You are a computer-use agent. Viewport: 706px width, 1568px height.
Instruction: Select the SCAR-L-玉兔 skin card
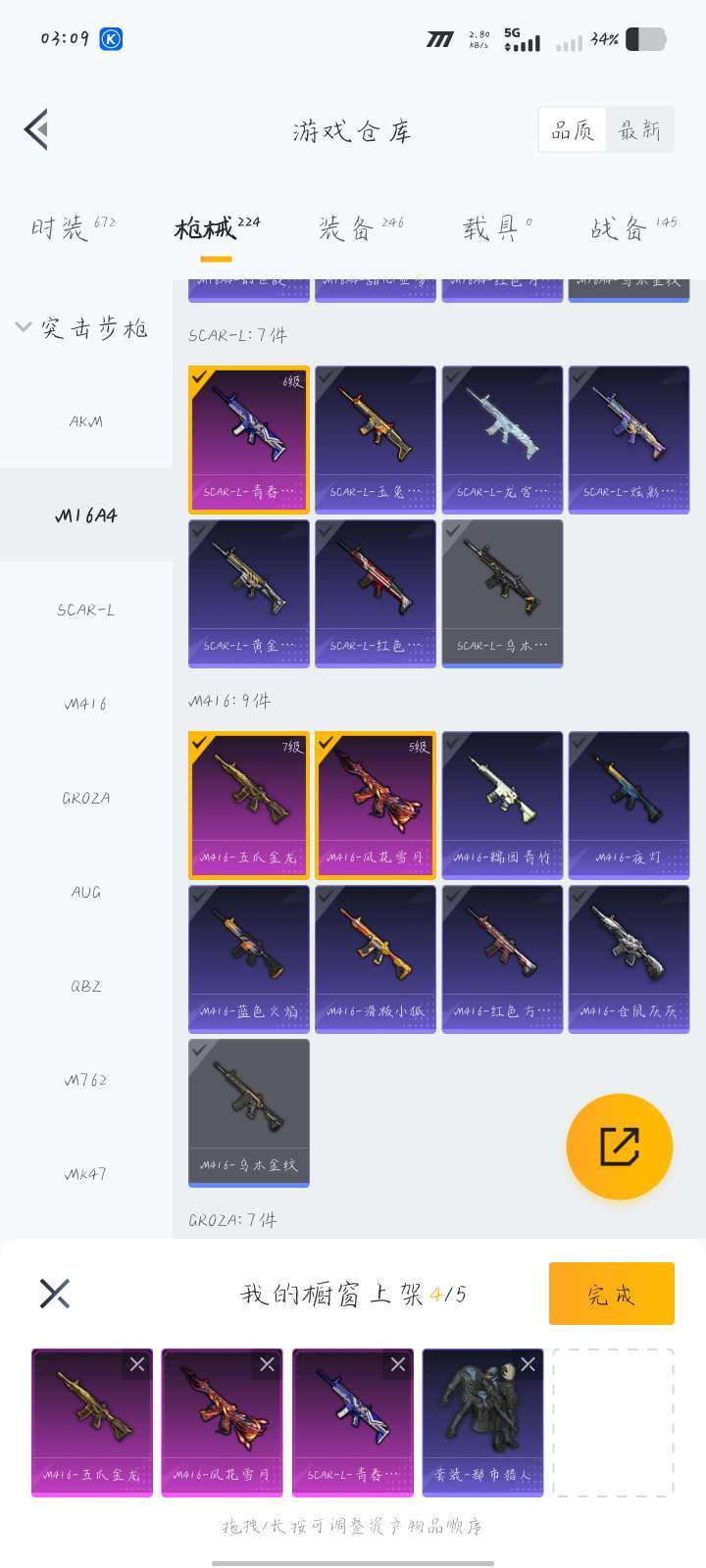pyautogui.click(x=376, y=440)
